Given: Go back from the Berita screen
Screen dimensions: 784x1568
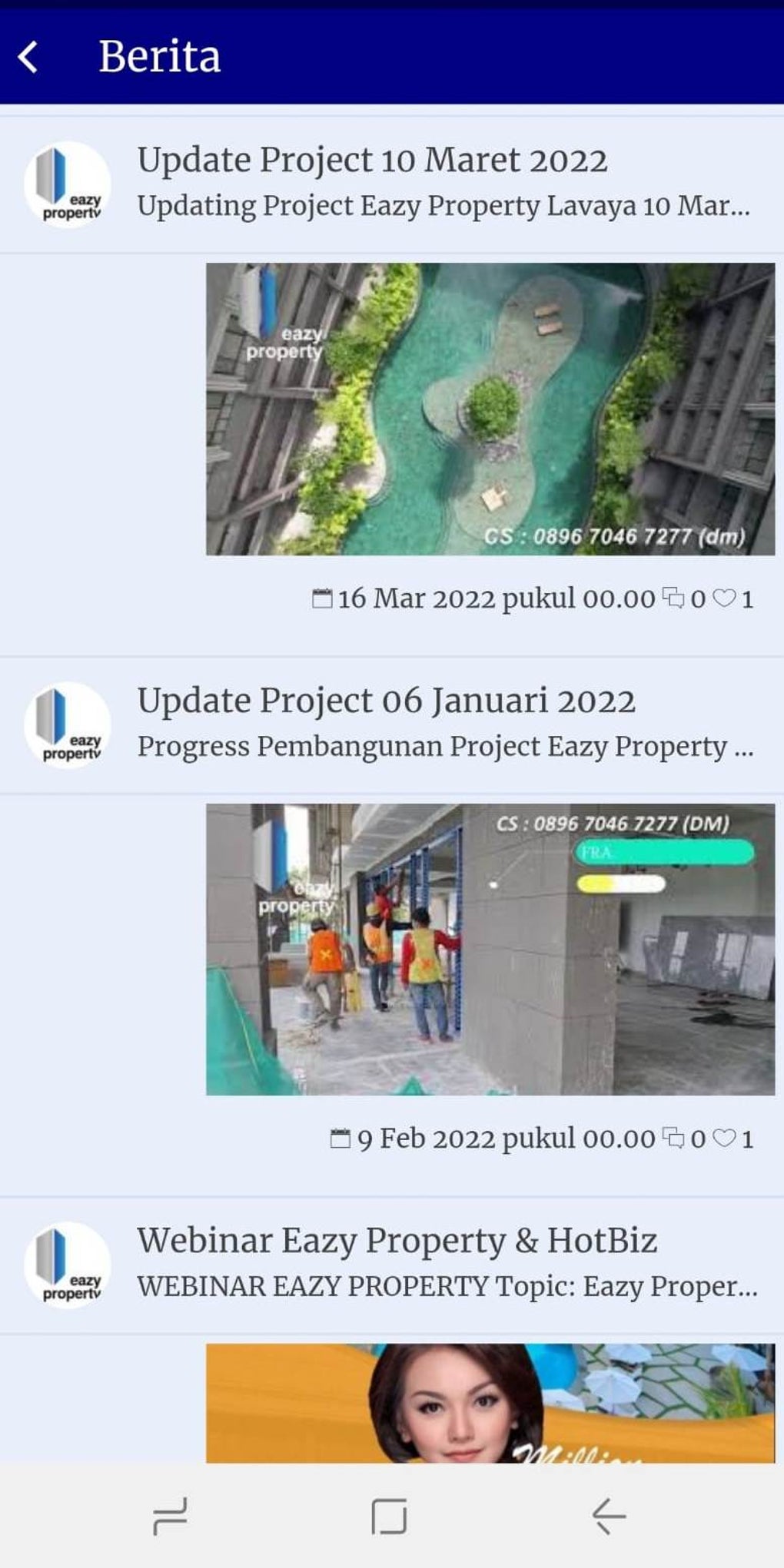Looking at the screenshot, I should tap(28, 57).
